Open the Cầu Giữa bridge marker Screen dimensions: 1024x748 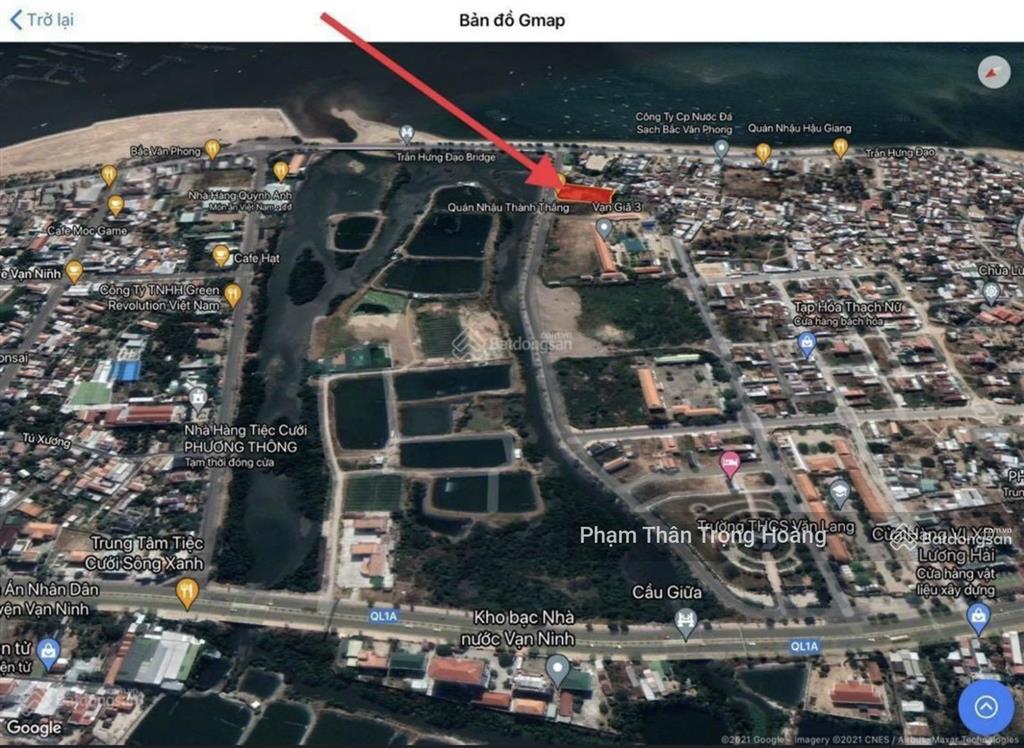(x=685, y=622)
